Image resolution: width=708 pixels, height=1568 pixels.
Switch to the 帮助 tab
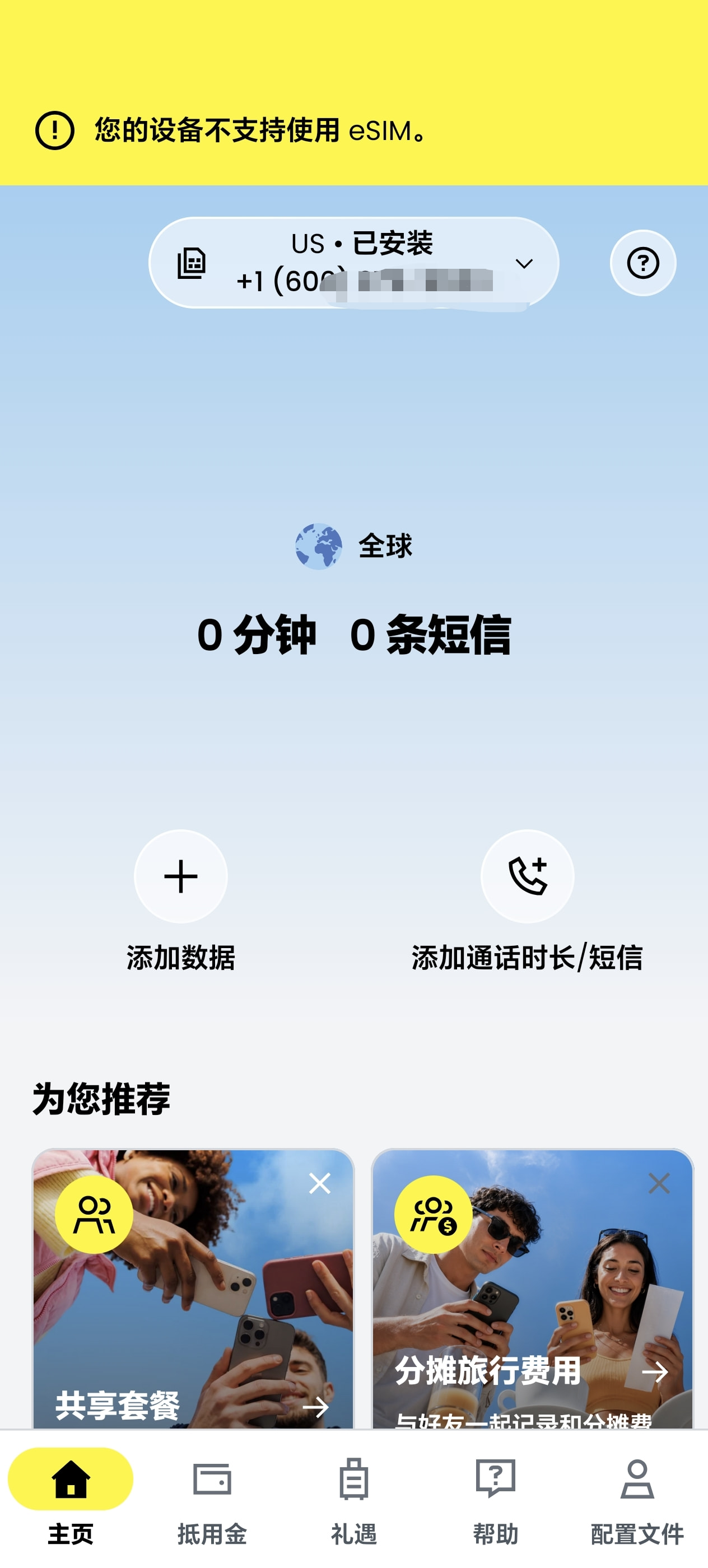pos(496,1499)
